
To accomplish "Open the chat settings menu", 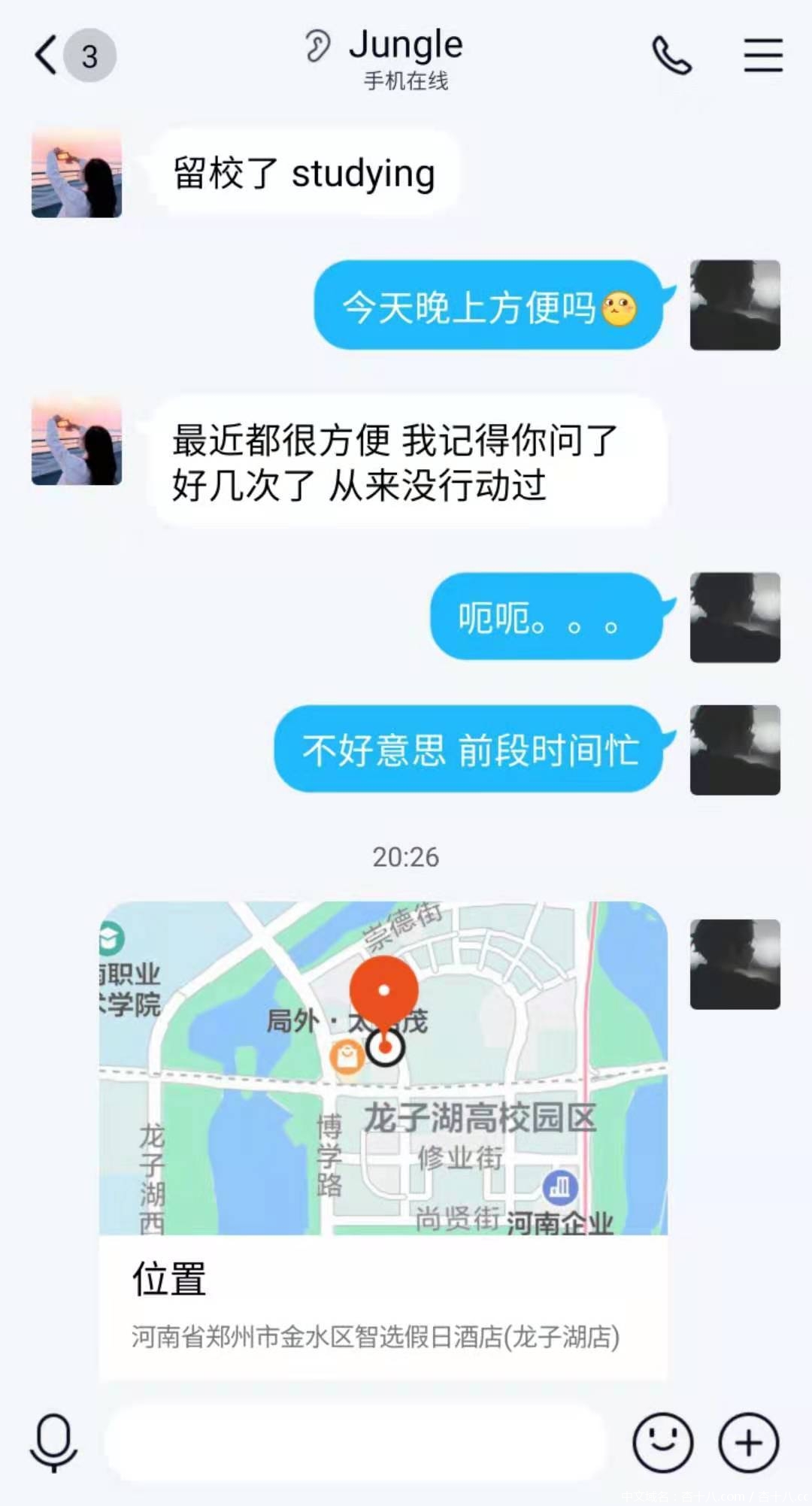I will coord(763,56).
